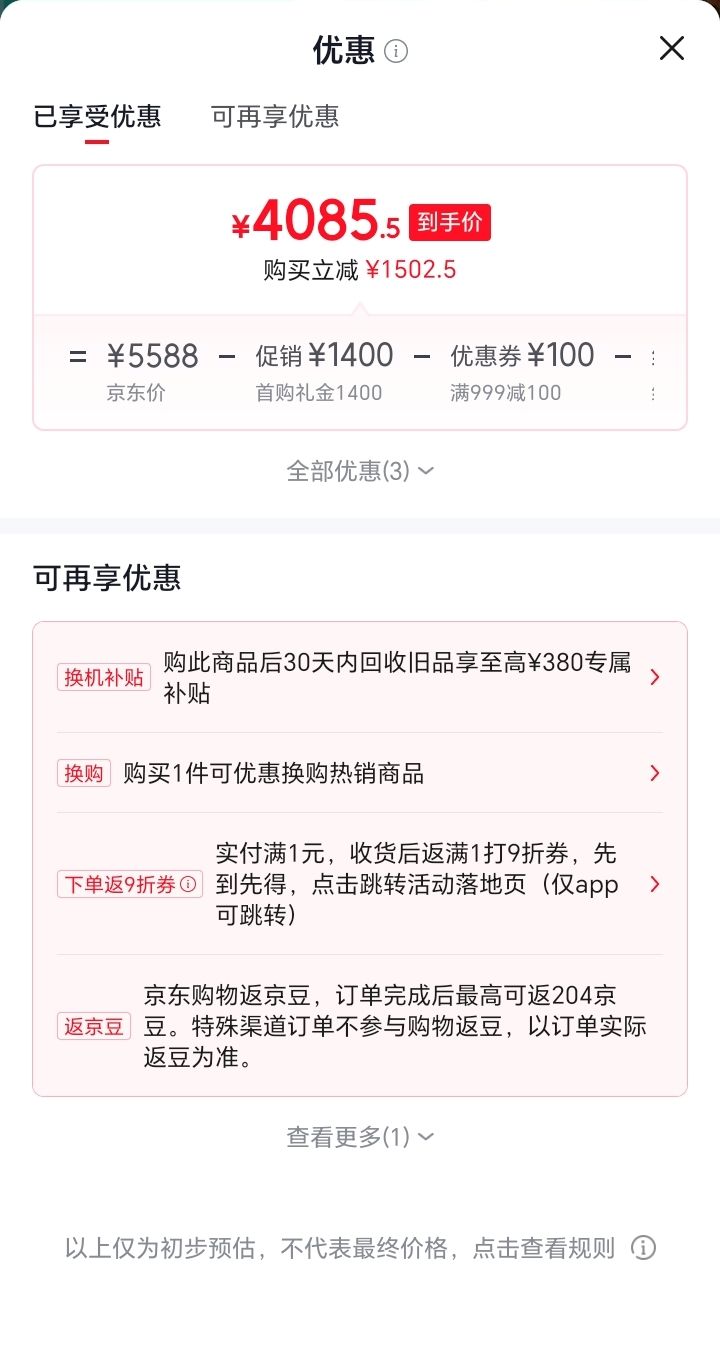This screenshot has width=720, height=1364.
Task: Open the 换购 add-on purchase row
Action: [360, 773]
